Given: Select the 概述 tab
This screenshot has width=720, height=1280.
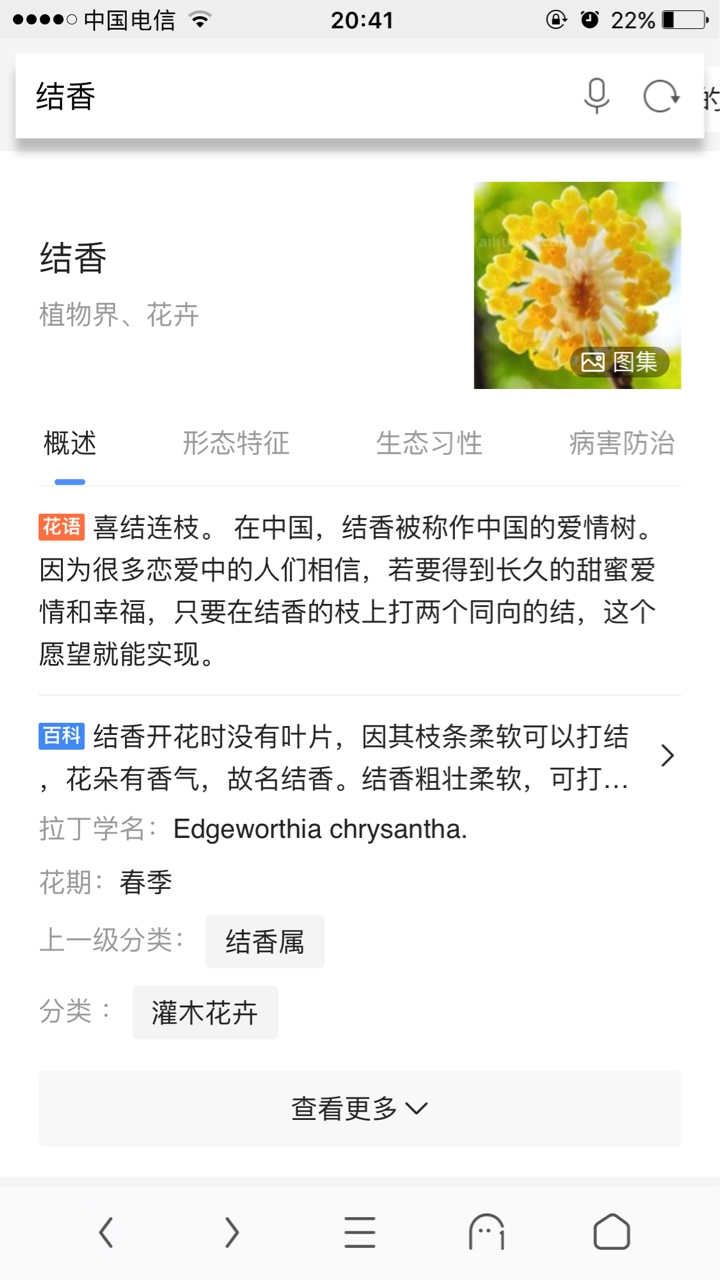Looking at the screenshot, I should [70, 443].
